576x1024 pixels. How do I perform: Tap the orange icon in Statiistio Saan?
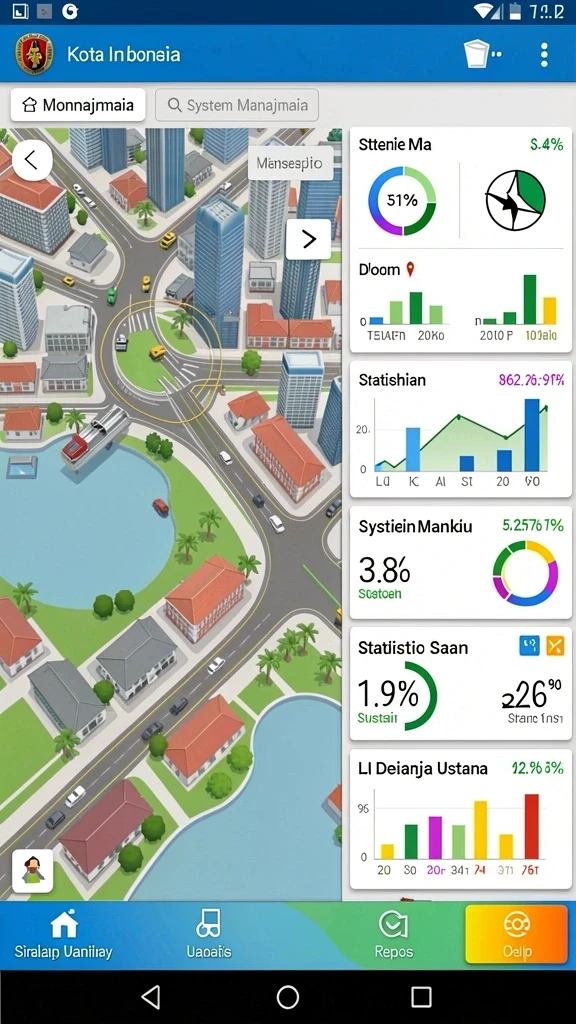coord(554,646)
